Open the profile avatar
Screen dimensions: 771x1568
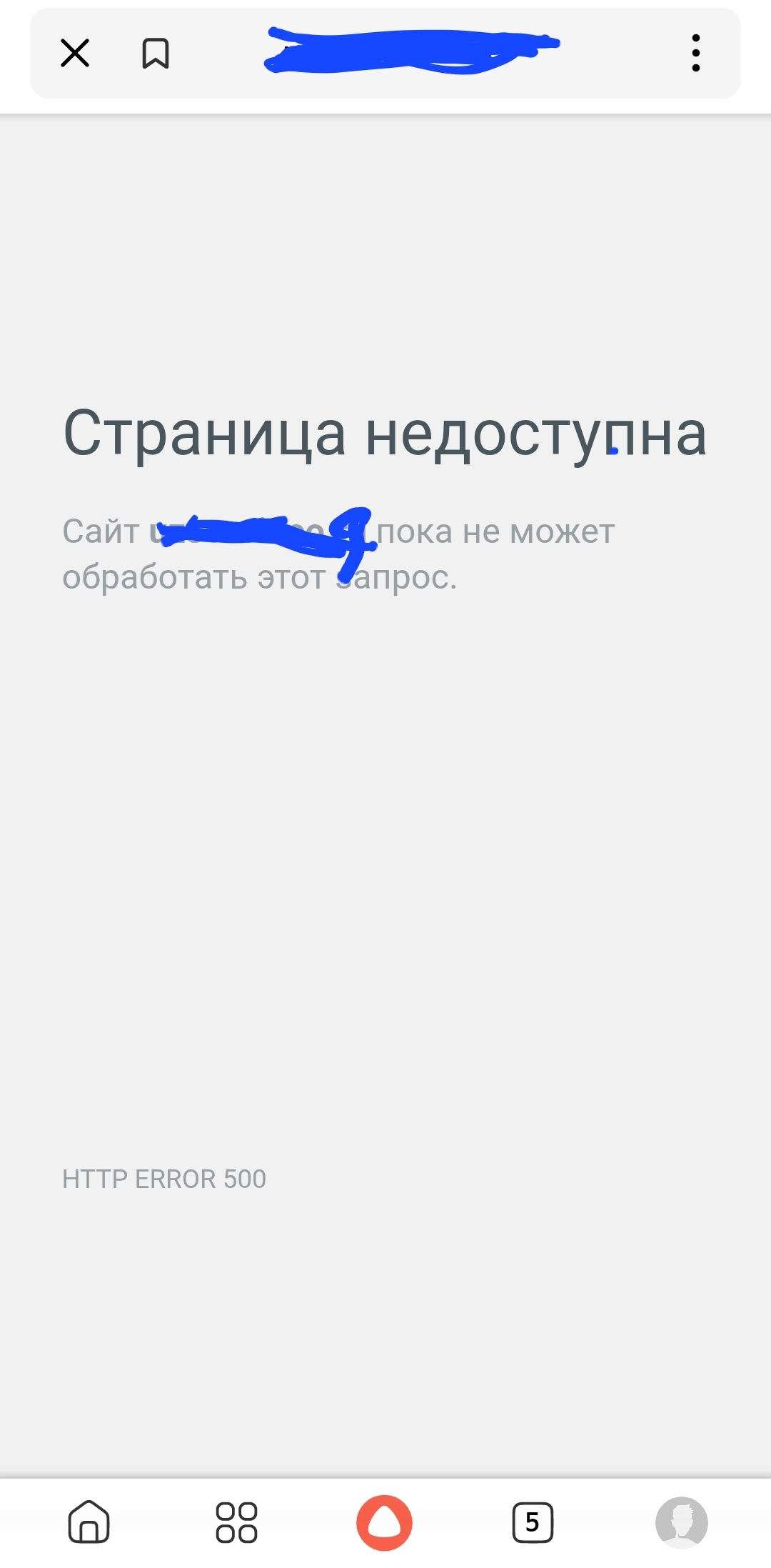(681, 1522)
